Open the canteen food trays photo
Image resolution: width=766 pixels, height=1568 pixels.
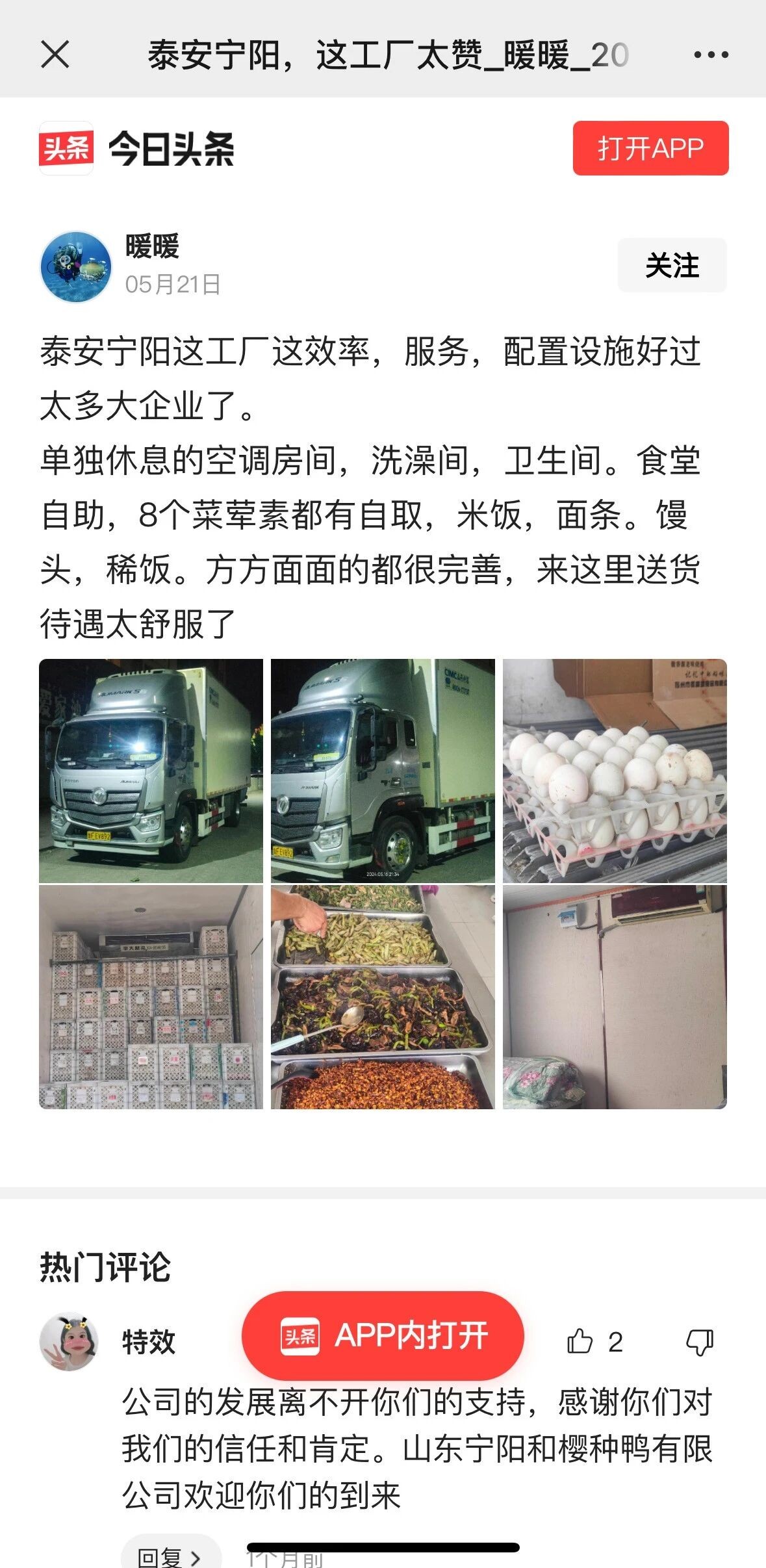point(383,997)
